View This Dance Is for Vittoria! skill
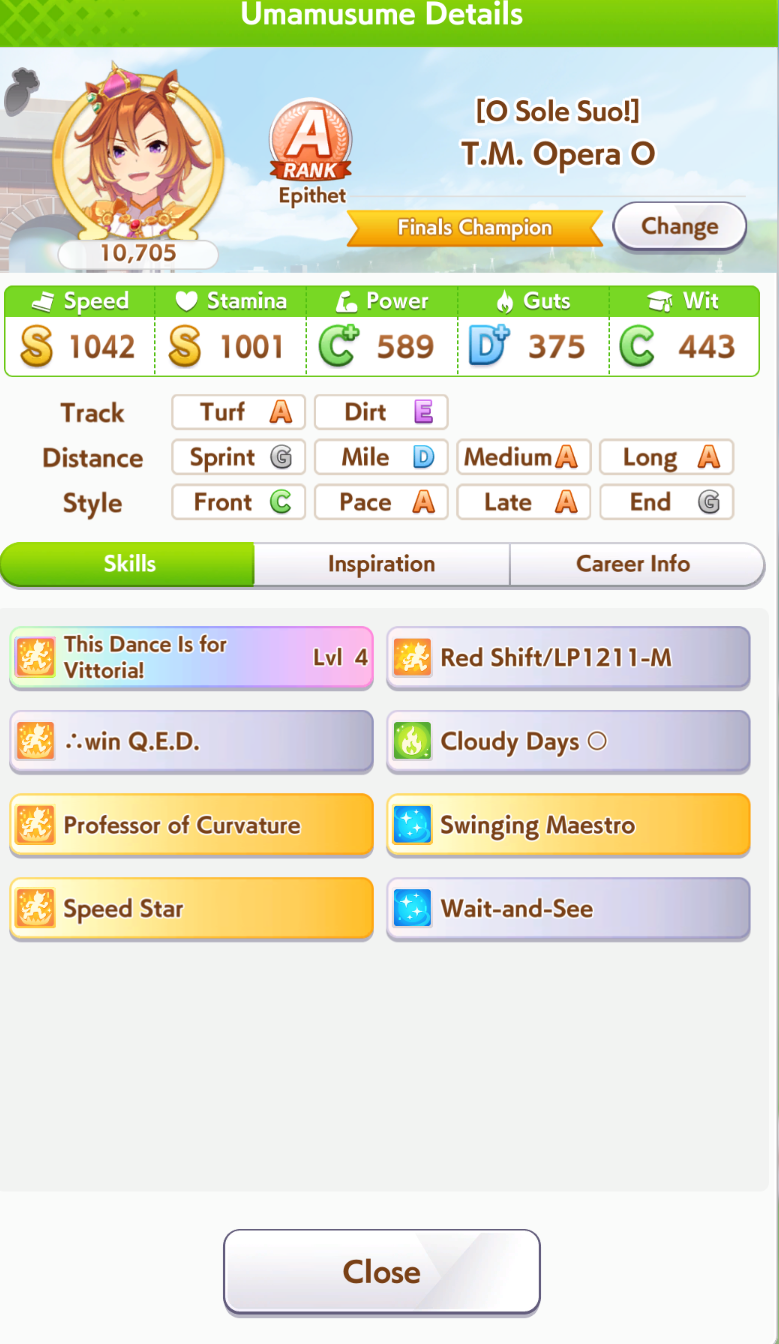Image resolution: width=779 pixels, height=1344 pixels. [191, 658]
